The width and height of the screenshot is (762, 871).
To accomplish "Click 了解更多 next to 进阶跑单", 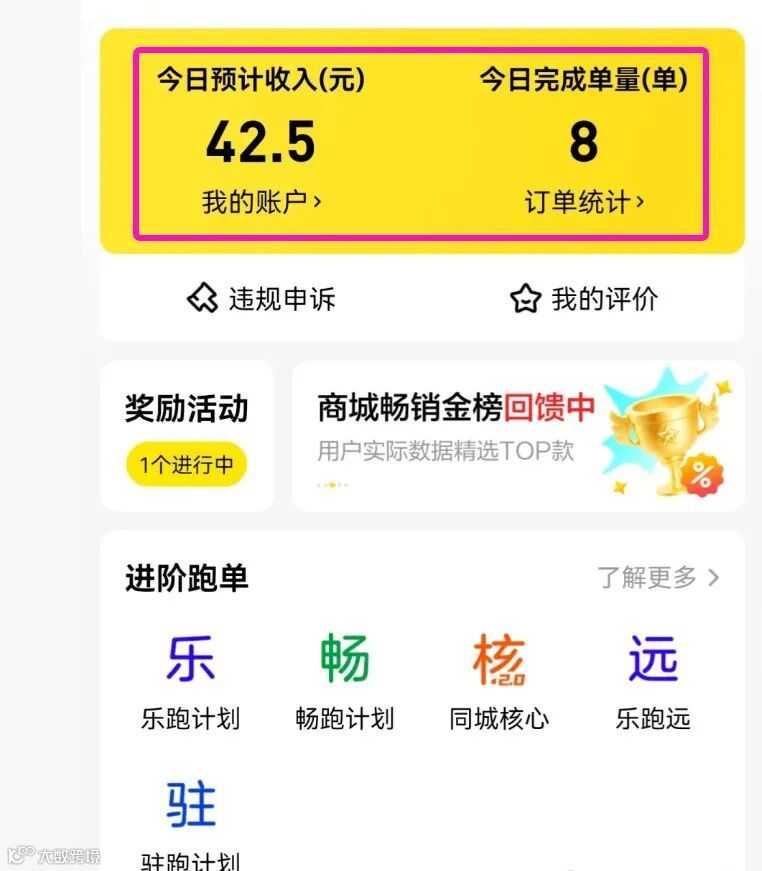I will [x=648, y=578].
